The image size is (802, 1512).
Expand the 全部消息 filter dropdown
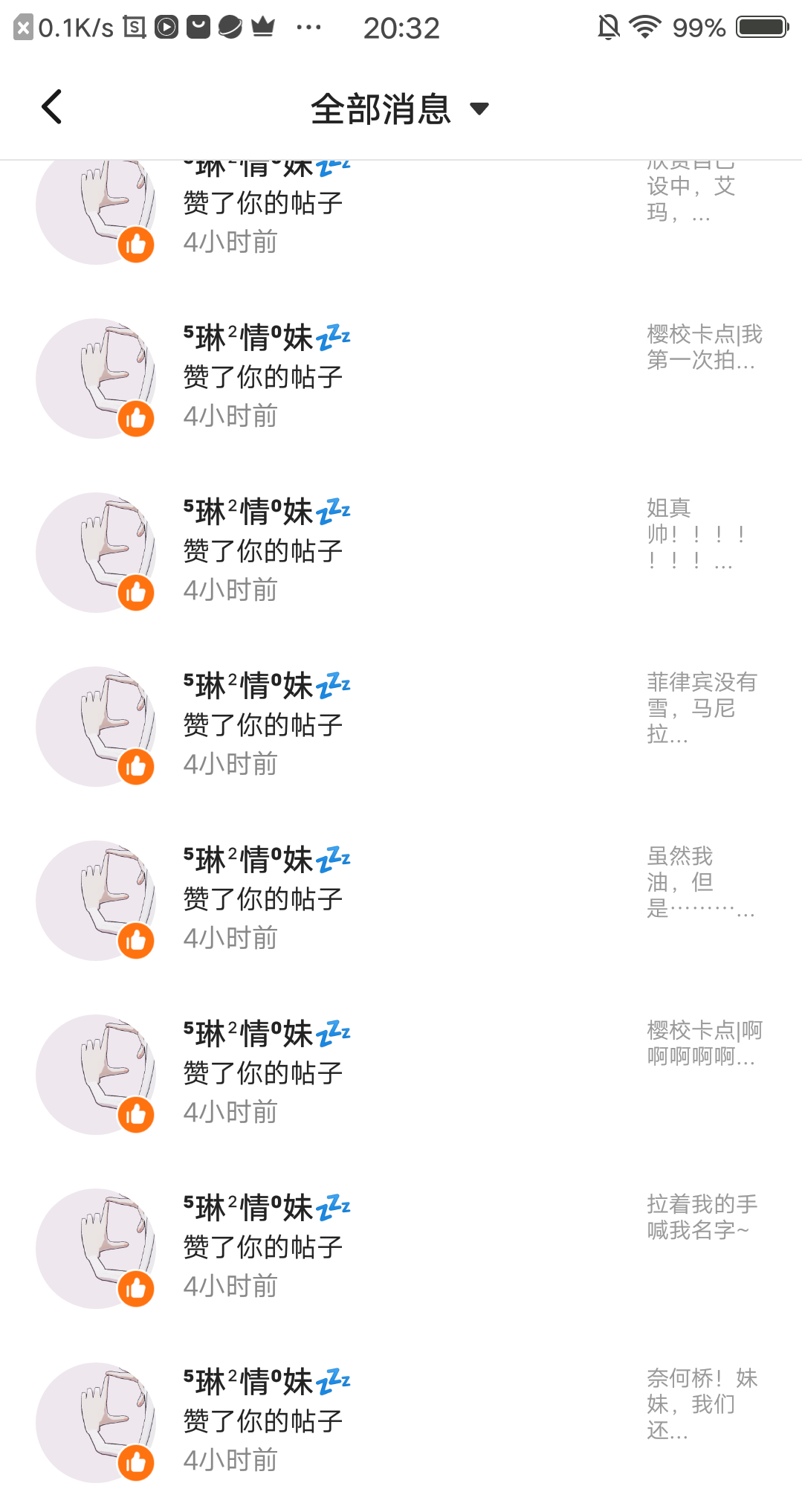click(400, 109)
